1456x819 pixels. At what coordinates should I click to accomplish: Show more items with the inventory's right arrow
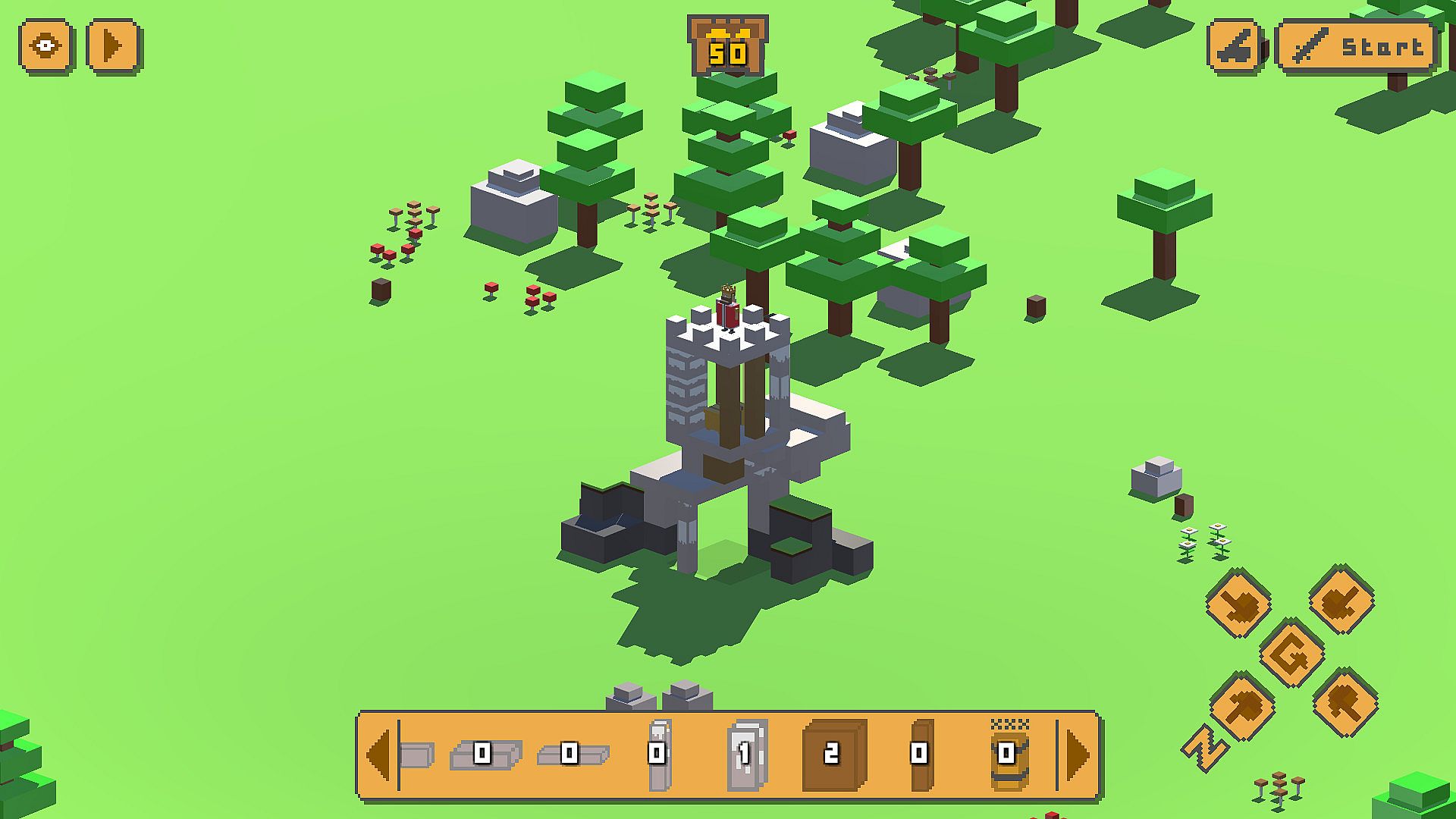(x=1077, y=755)
